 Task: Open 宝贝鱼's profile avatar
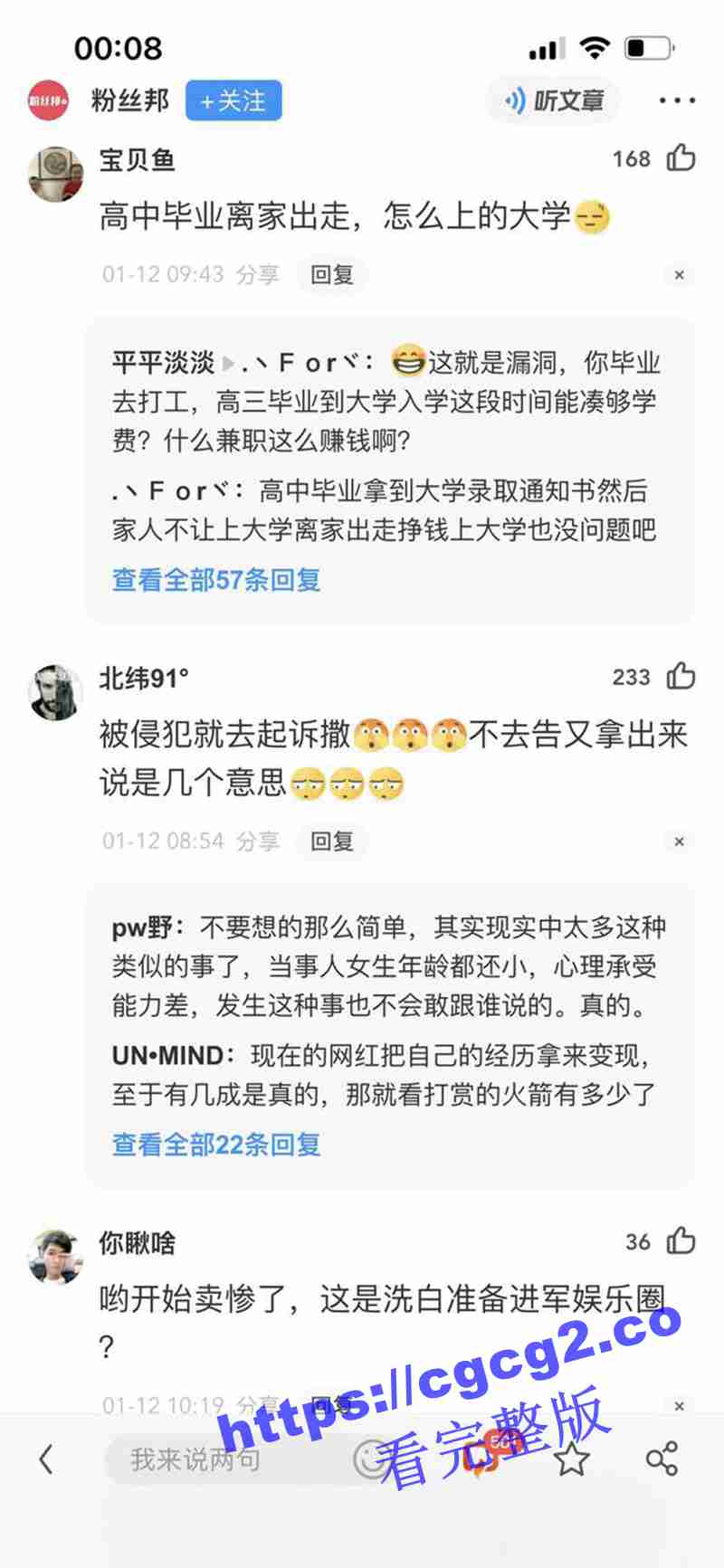pyautogui.click(x=55, y=173)
